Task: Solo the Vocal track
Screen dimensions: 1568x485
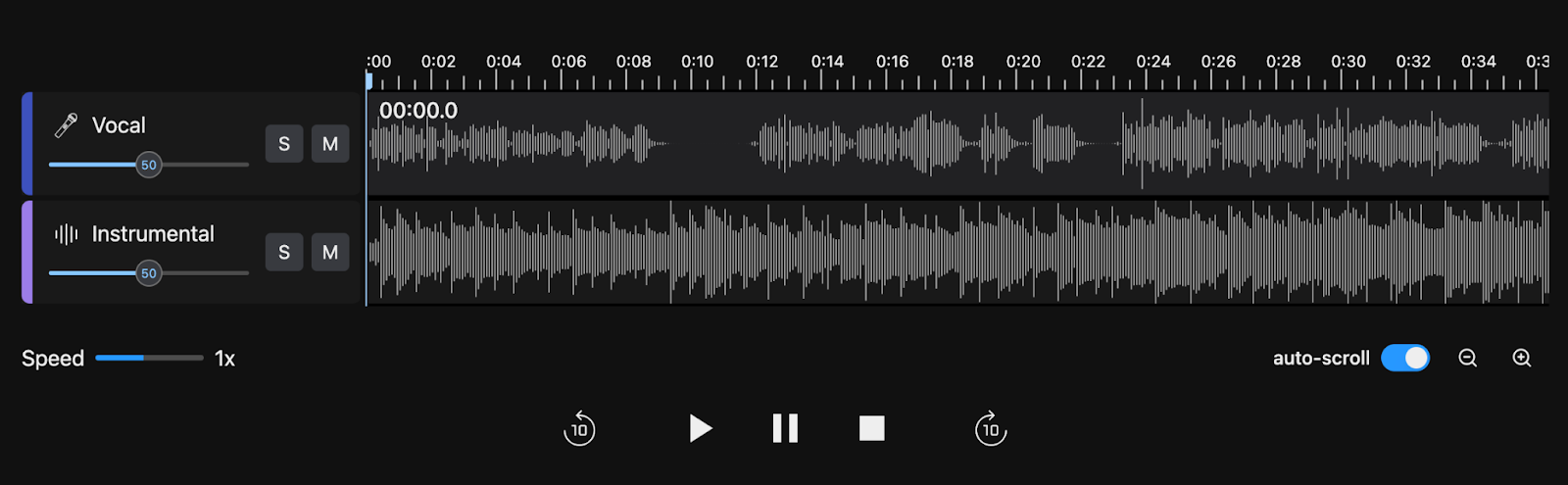Action: [284, 144]
